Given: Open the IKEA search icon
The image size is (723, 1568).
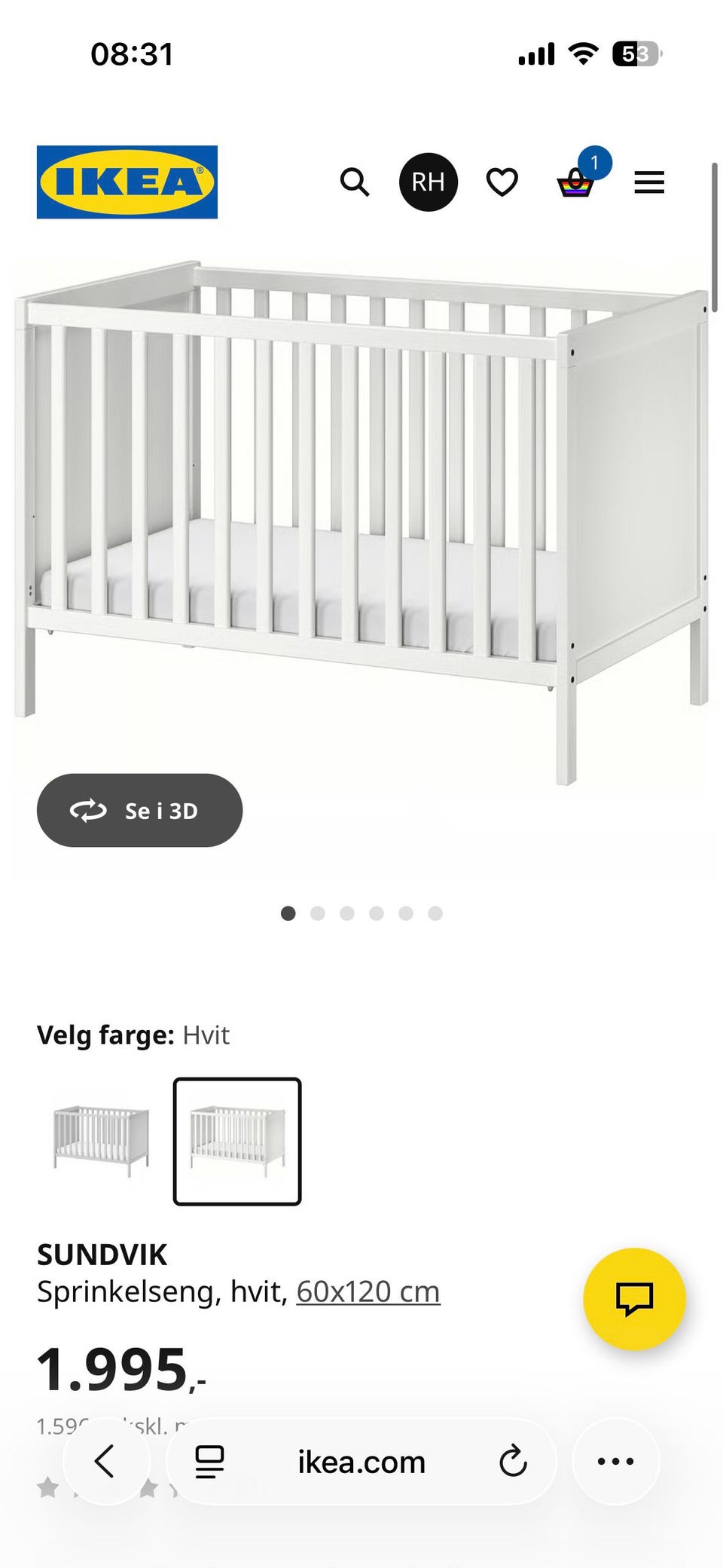Looking at the screenshot, I should [x=354, y=182].
